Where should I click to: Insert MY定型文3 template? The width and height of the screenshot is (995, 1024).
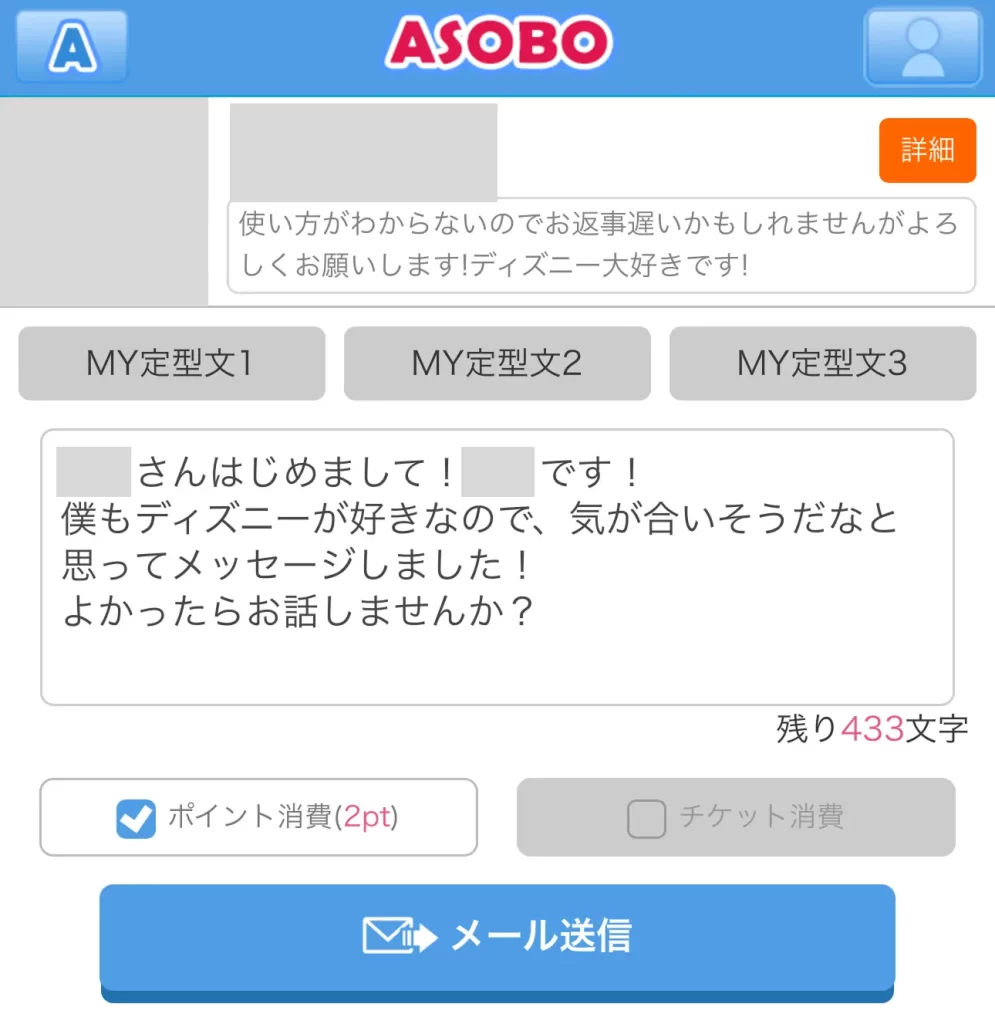822,363
